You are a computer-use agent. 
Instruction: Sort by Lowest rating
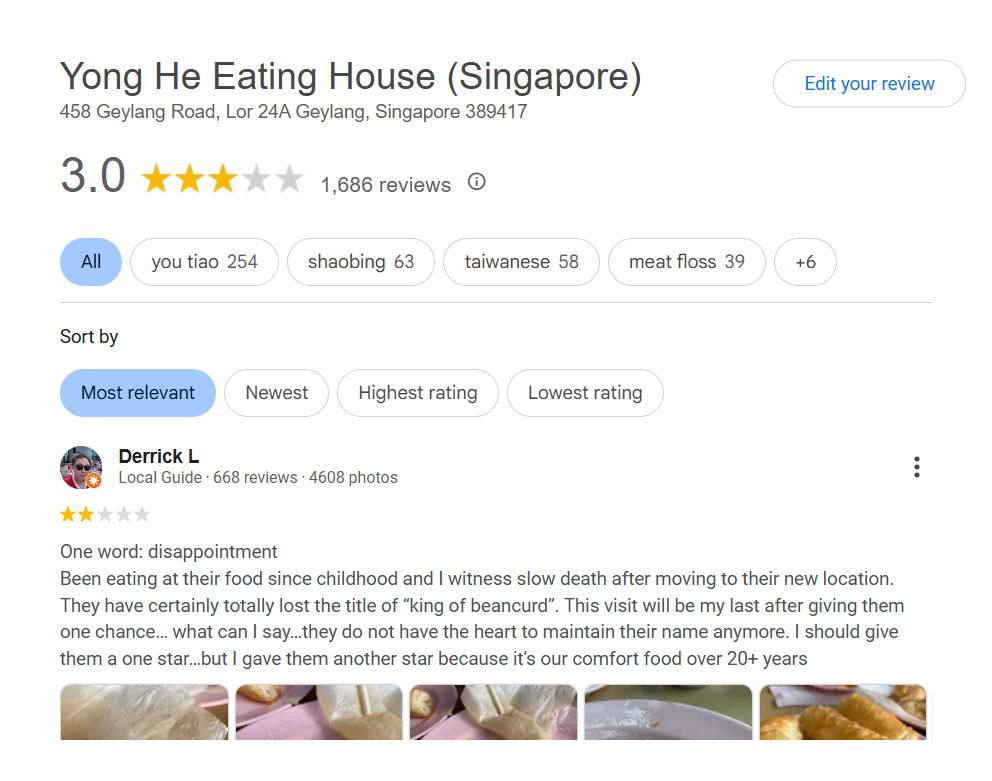coord(585,393)
